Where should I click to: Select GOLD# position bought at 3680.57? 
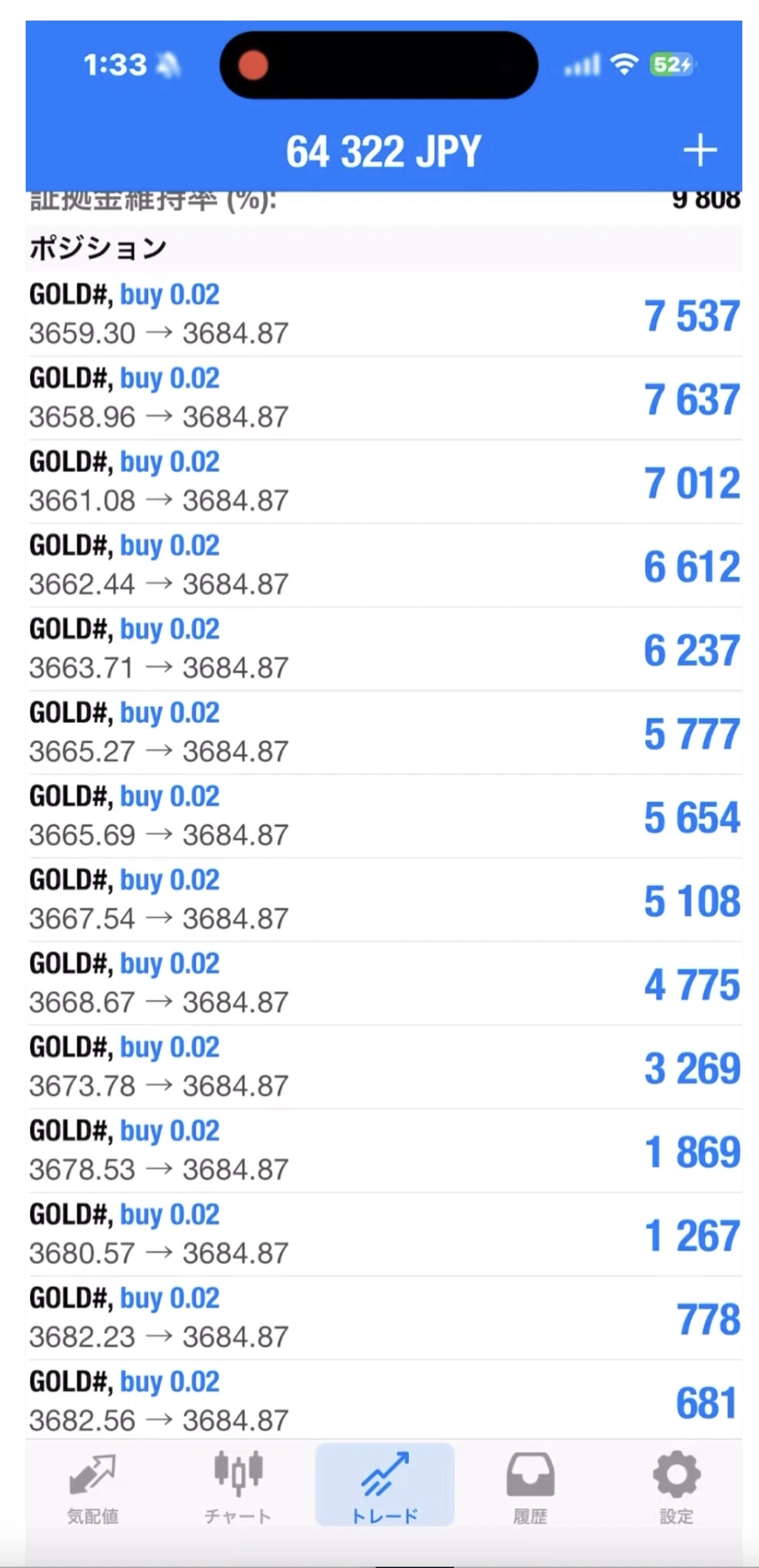click(x=383, y=1234)
